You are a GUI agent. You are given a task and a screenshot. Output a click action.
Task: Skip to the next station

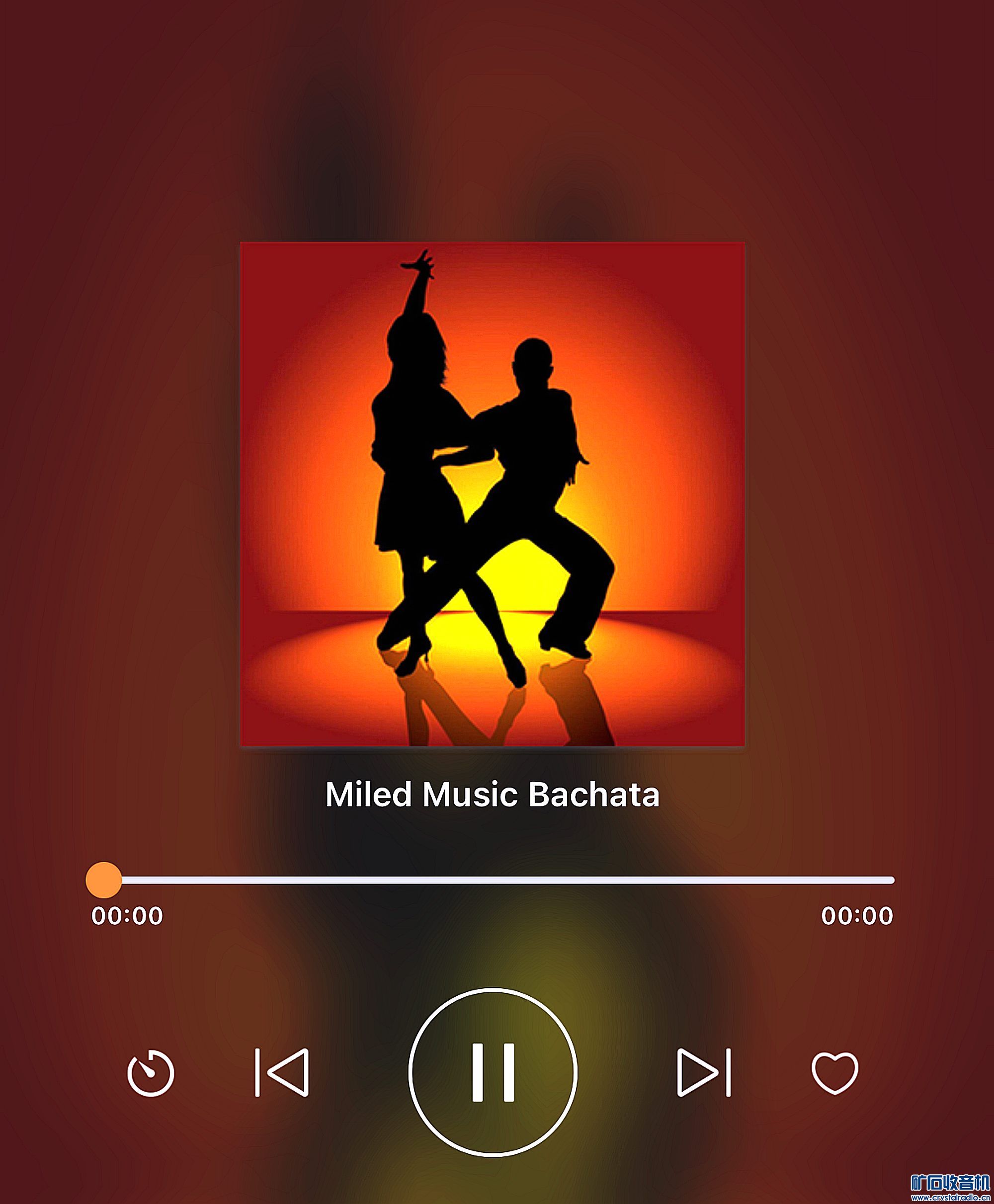tap(704, 1072)
